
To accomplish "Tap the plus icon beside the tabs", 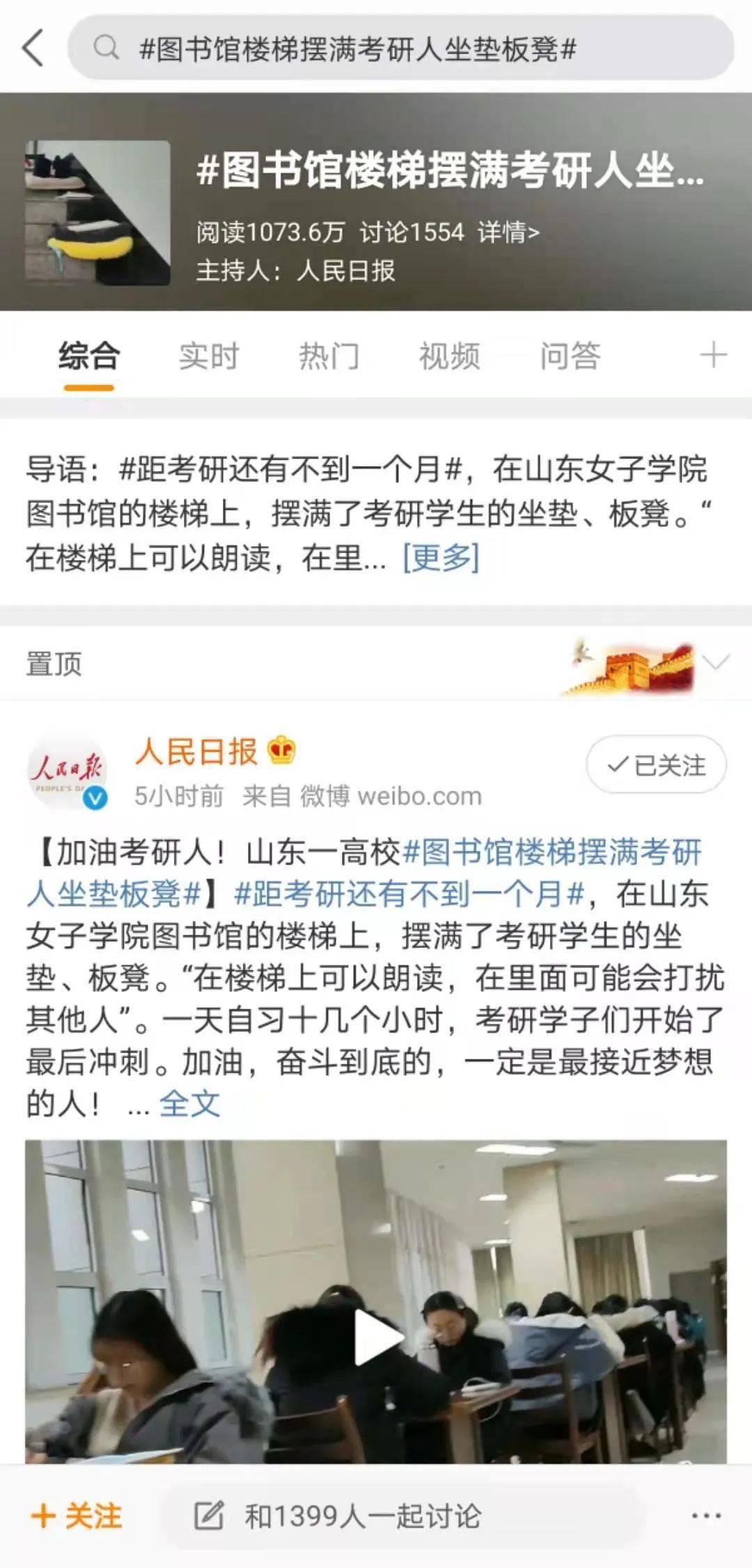I will tap(713, 355).
